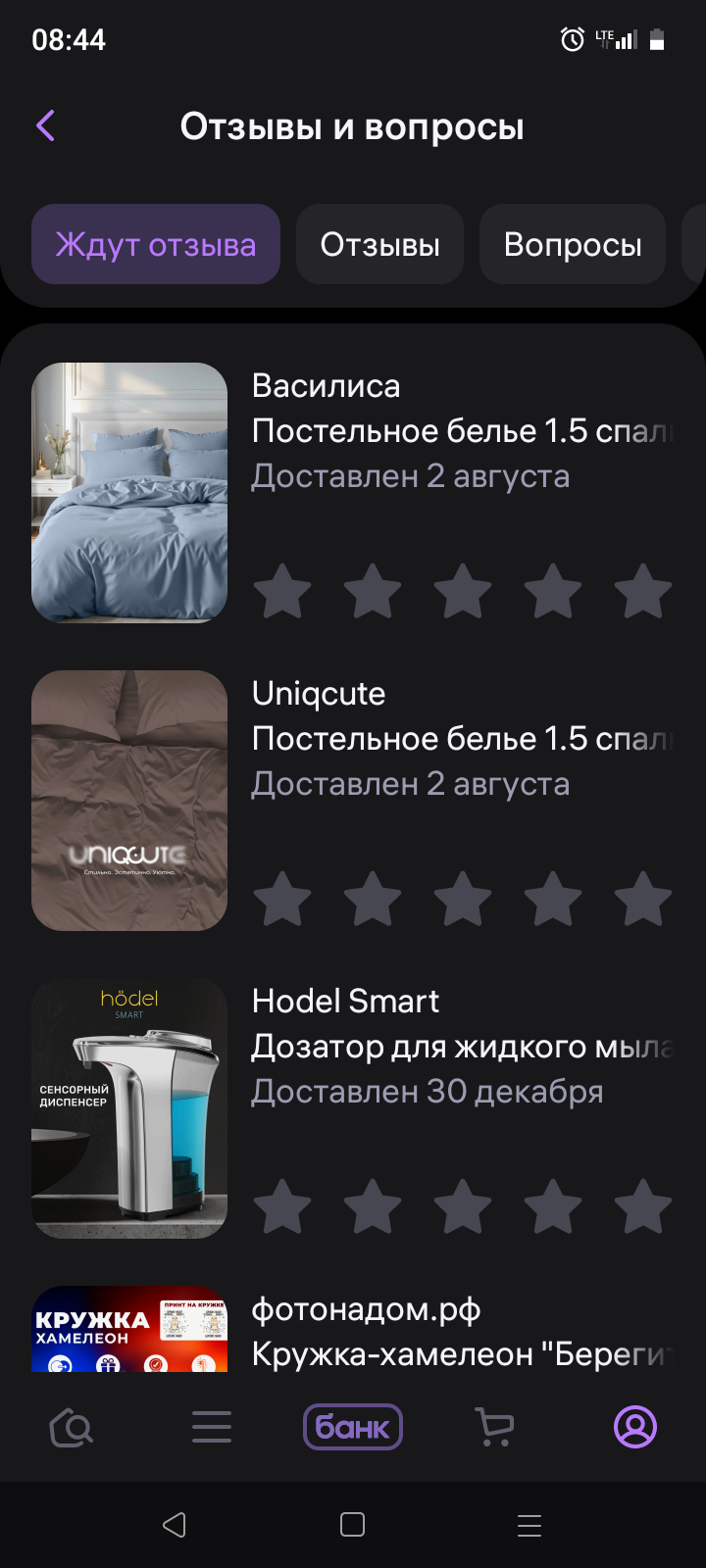
Task: Open the Uniqcute bedding product image
Action: (129, 801)
